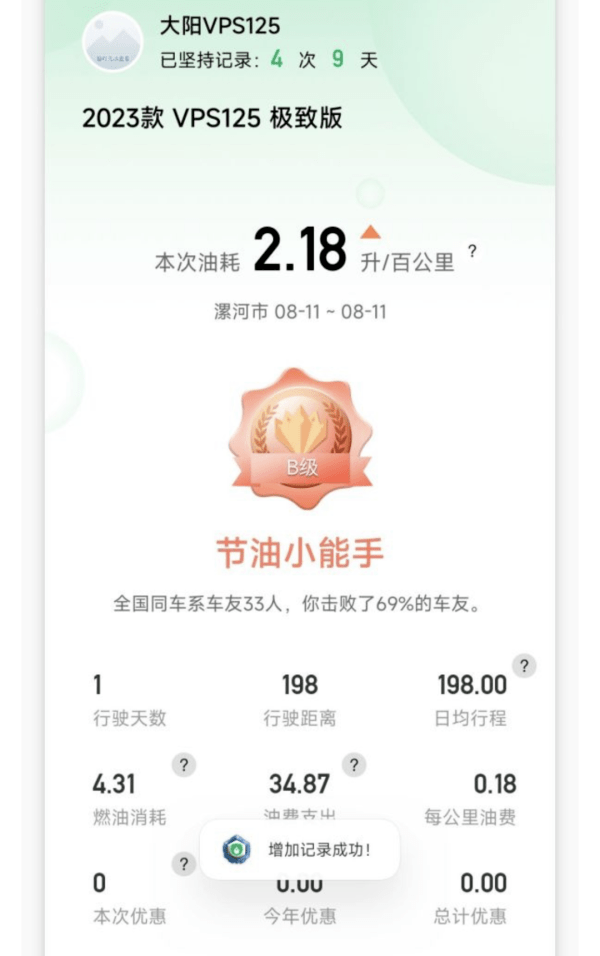Tap the 大阳VPS125 vehicle avatar
Image resolution: width=600 pixels, height=956 pixels.
click(x=112, y=41)
